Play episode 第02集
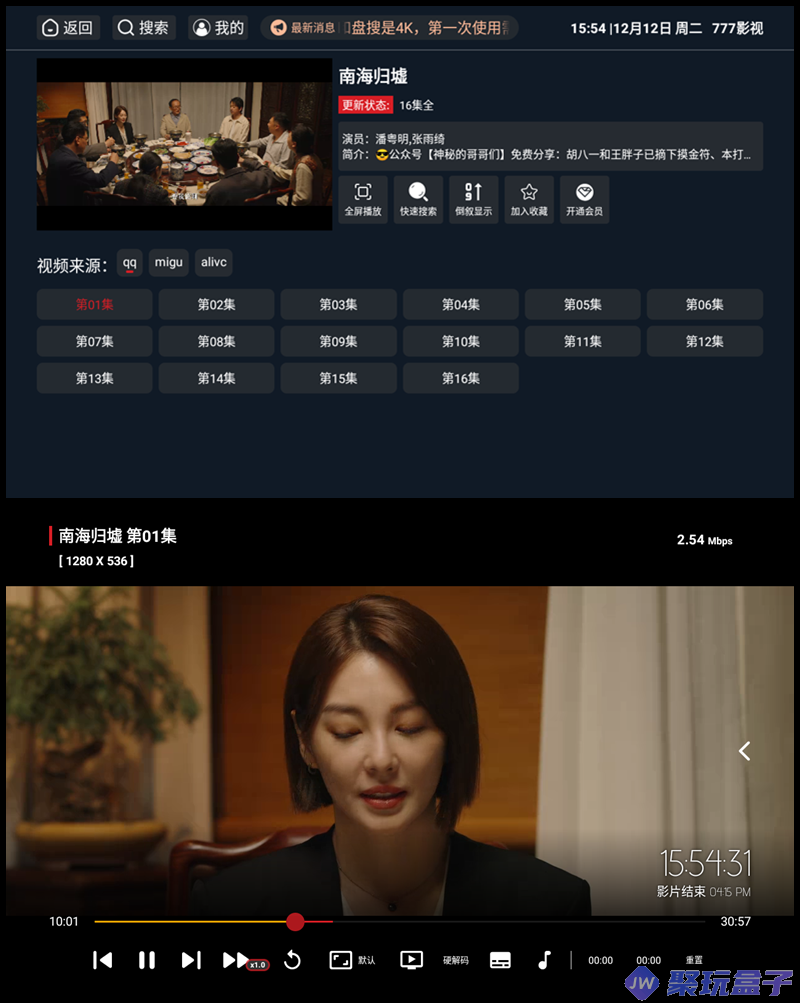 [216, 305]
